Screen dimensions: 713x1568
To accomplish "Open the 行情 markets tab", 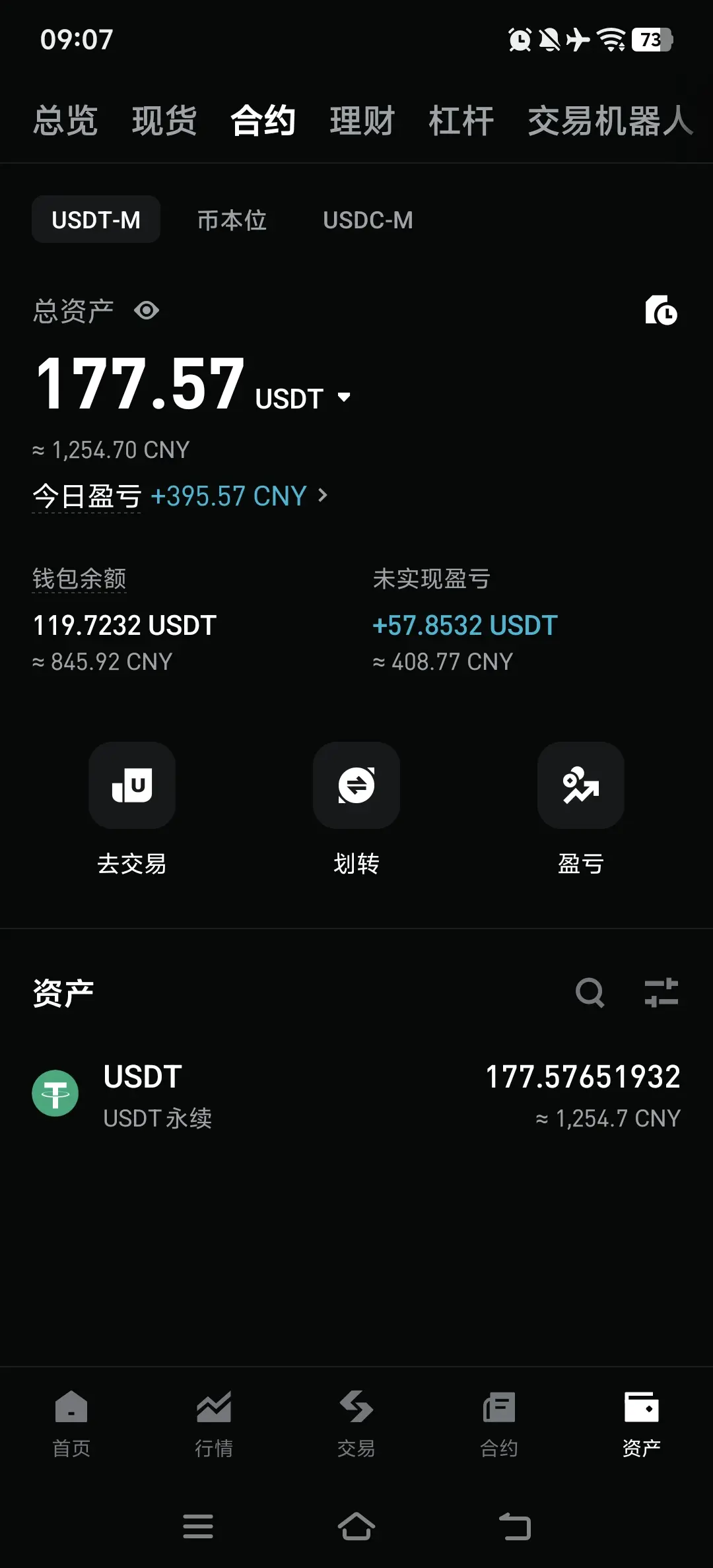I will [x=214, y=1423].
